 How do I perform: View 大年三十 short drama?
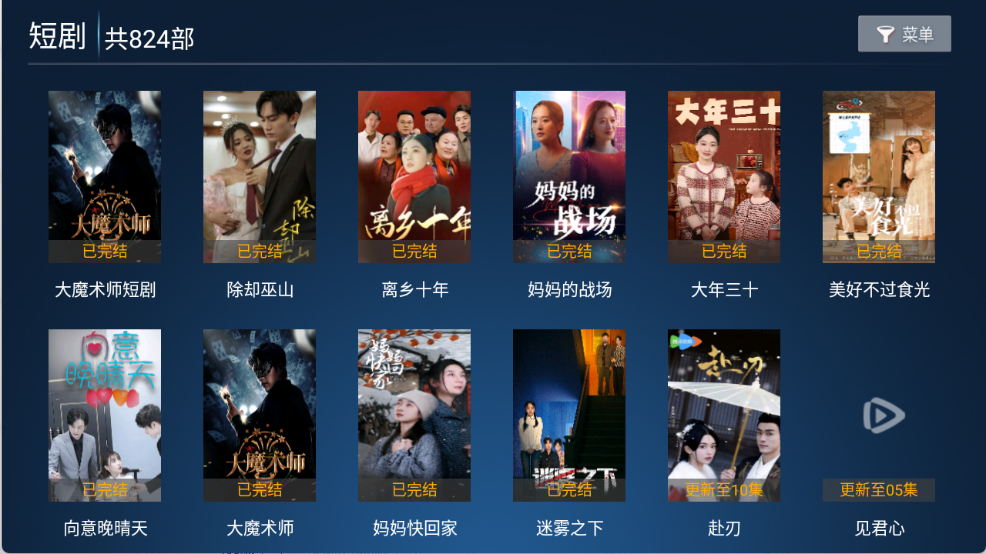coord(724,177)
